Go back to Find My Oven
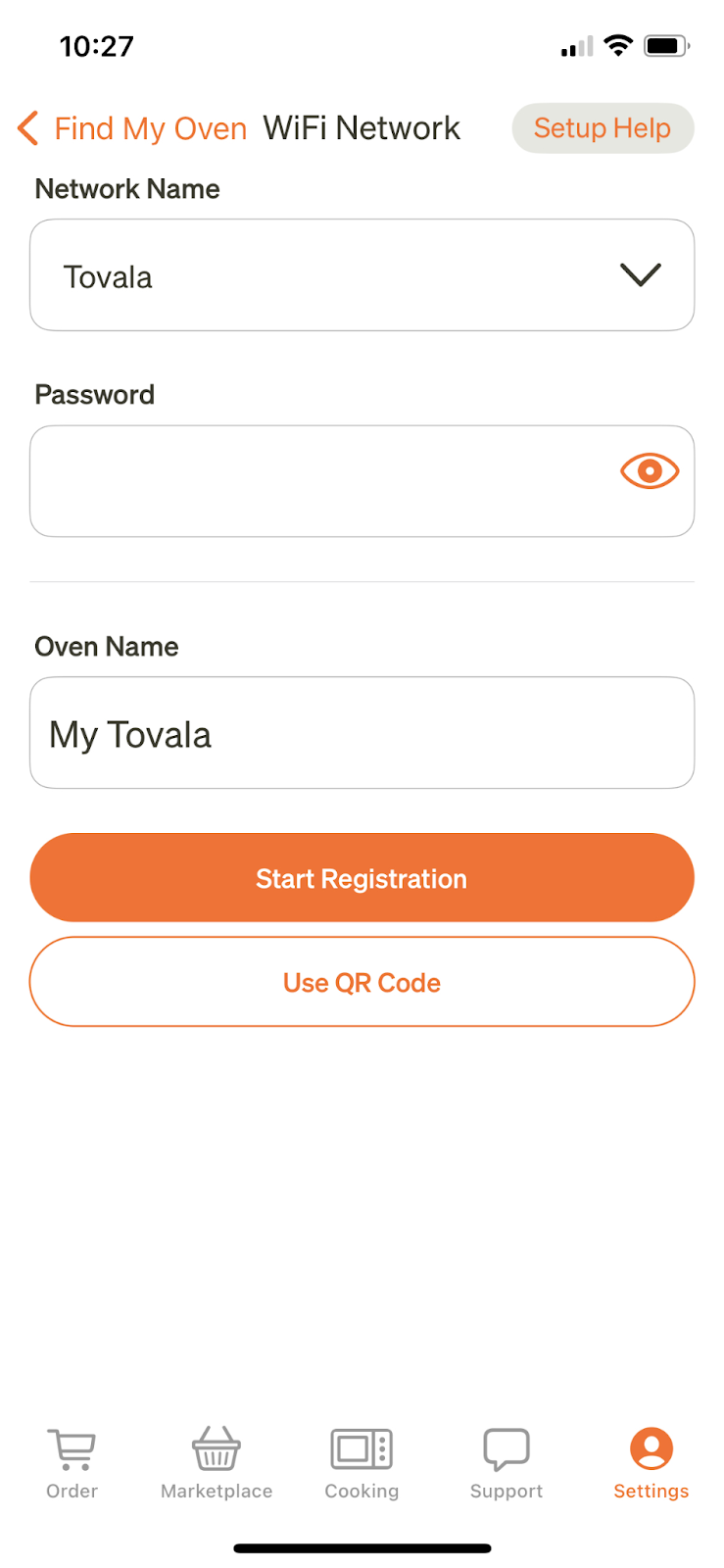The height and width of the screenshot is (1568, 724). pyautogui.click(x=132, y=128)
